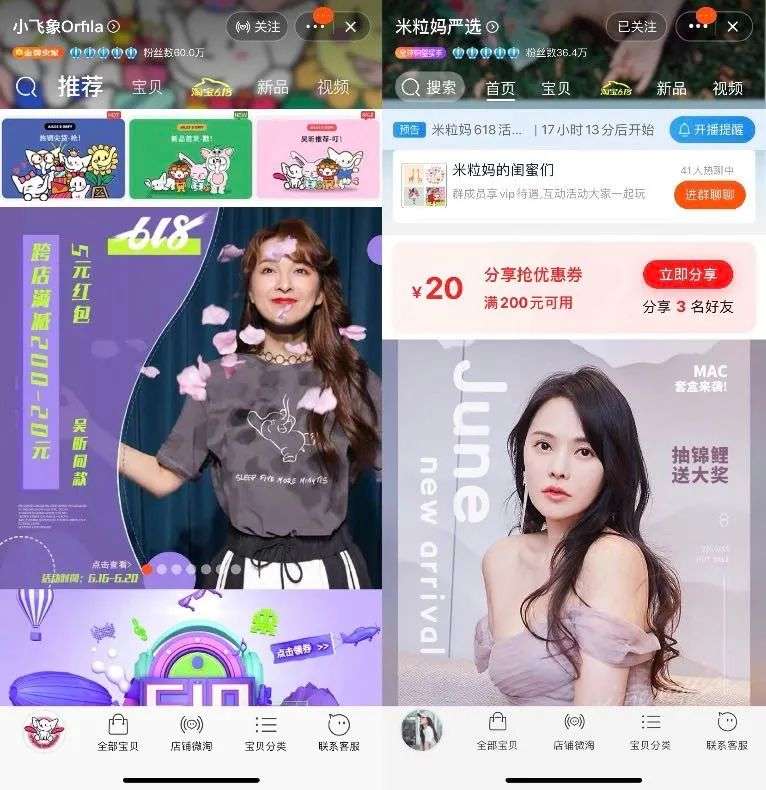Follow the 小飞象Orfila shop
This screenshot has width=766, height=790.
(x=257, y=27)
